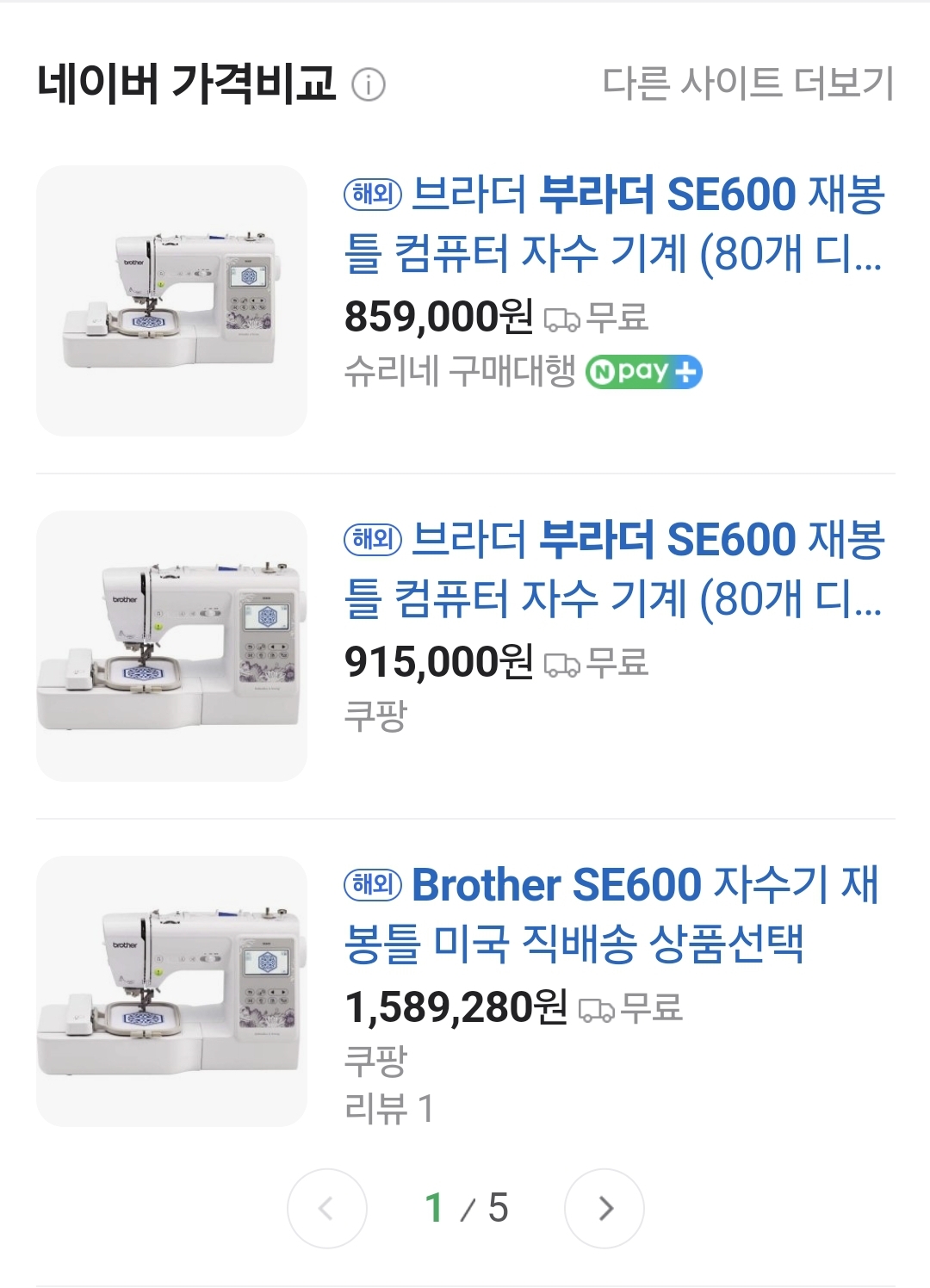The image size is (930, 1288).
Task: Open the 다른 사이트 더보기 link
Action: pos(747,84)
